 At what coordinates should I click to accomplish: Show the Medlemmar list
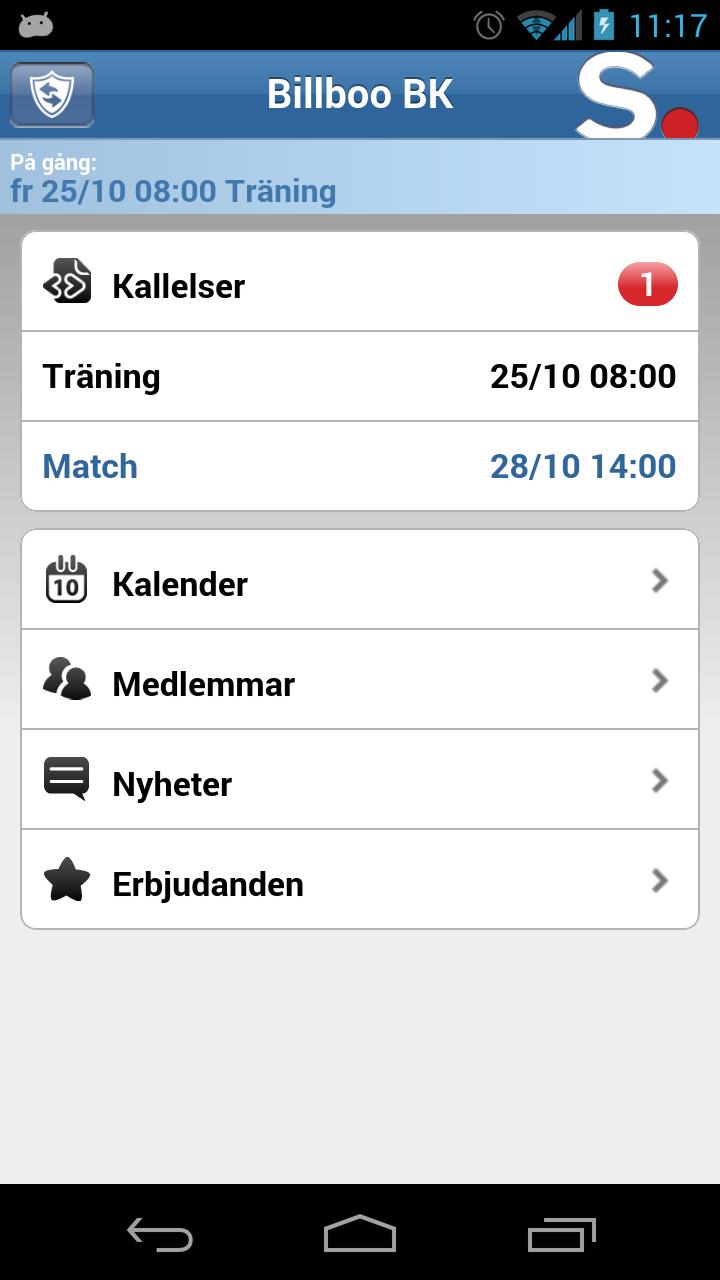(360, 682)
